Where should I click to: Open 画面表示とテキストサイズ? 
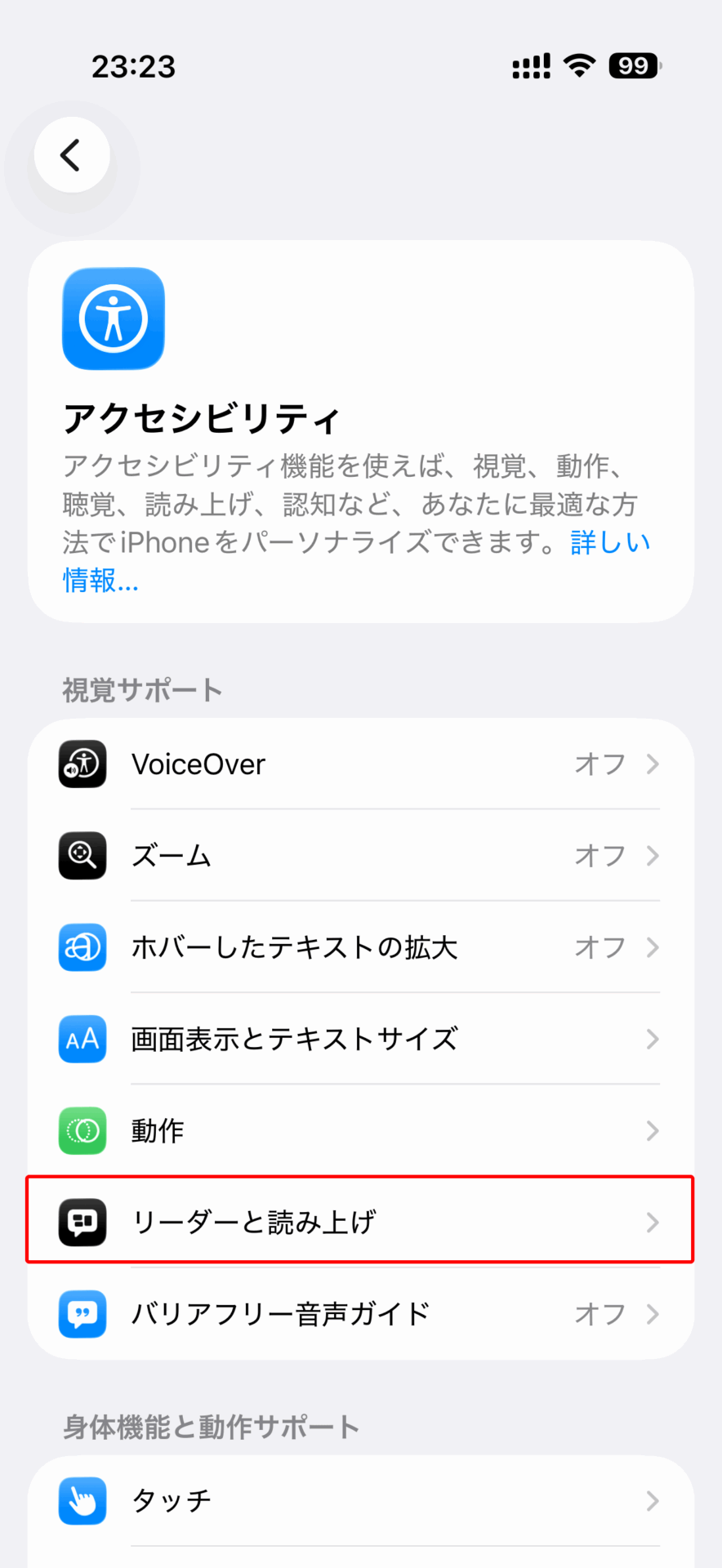pyautogui.click(x=359, y=1039)
